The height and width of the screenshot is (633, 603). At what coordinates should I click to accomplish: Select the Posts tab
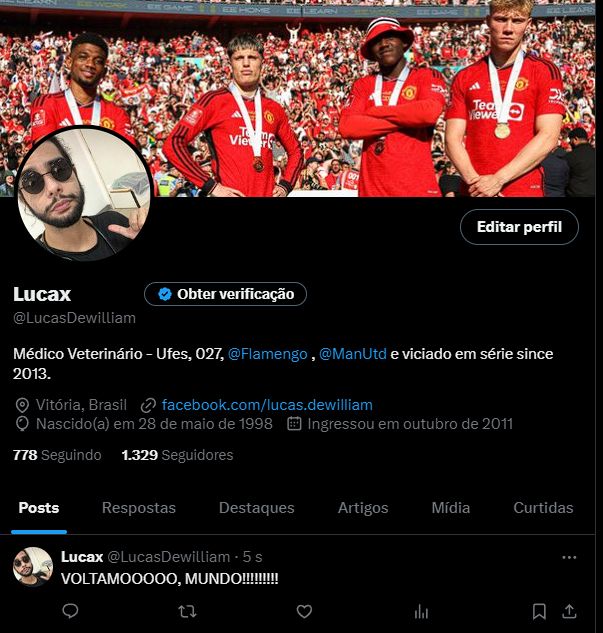point(39,508)
